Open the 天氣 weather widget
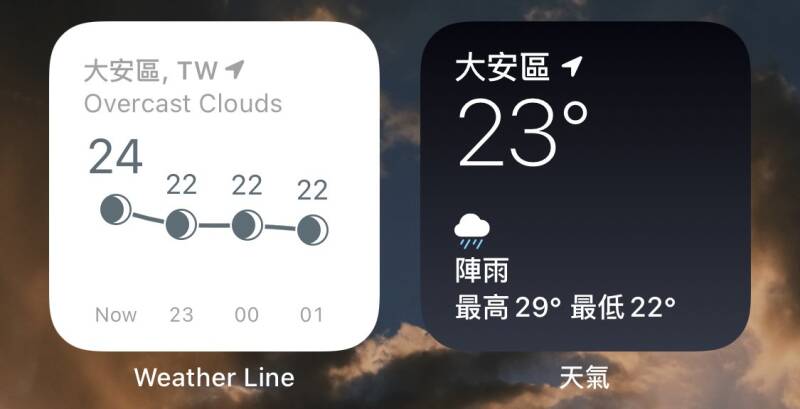 (585, 186)
